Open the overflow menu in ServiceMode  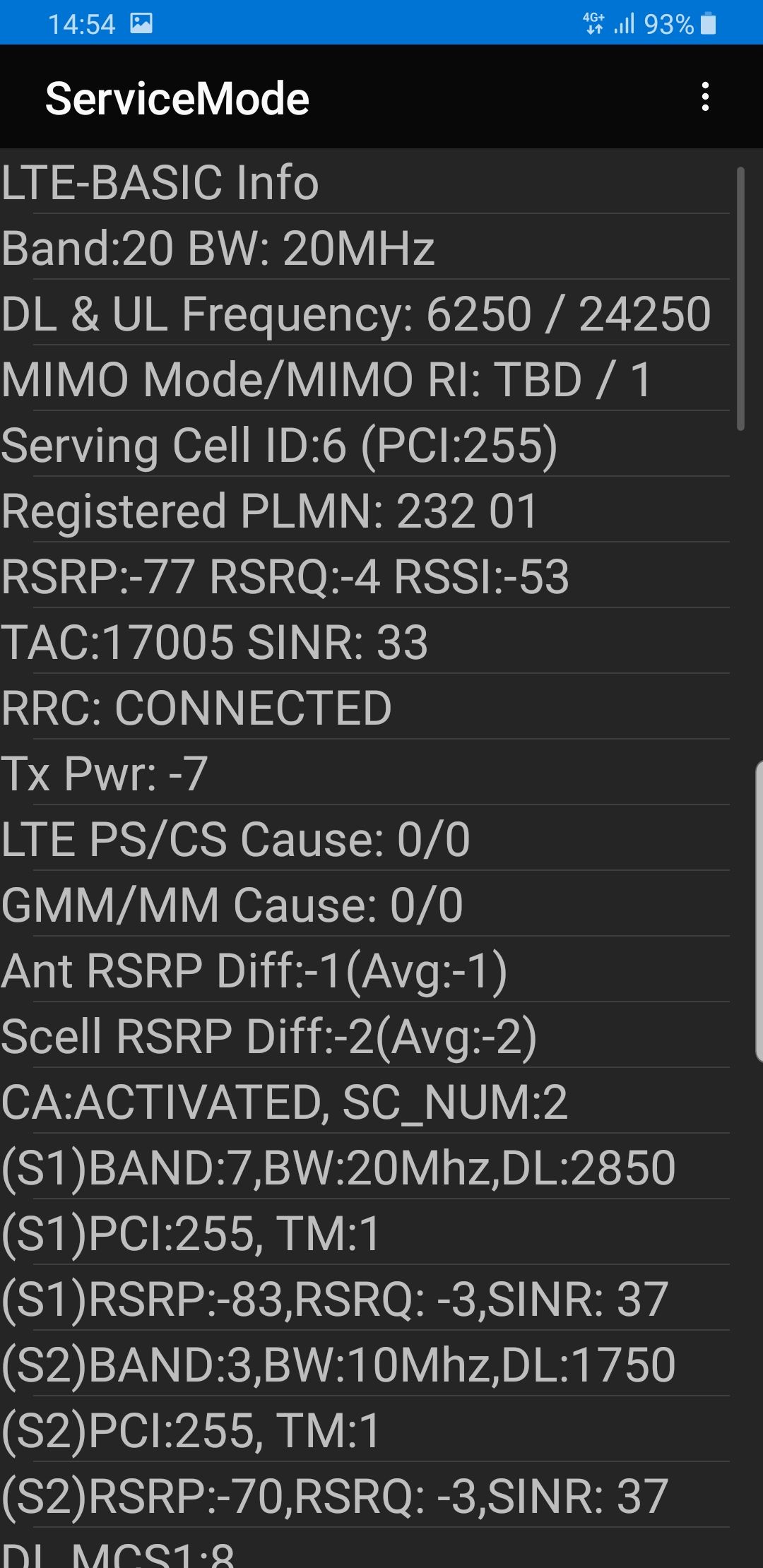tap(704, 97)
